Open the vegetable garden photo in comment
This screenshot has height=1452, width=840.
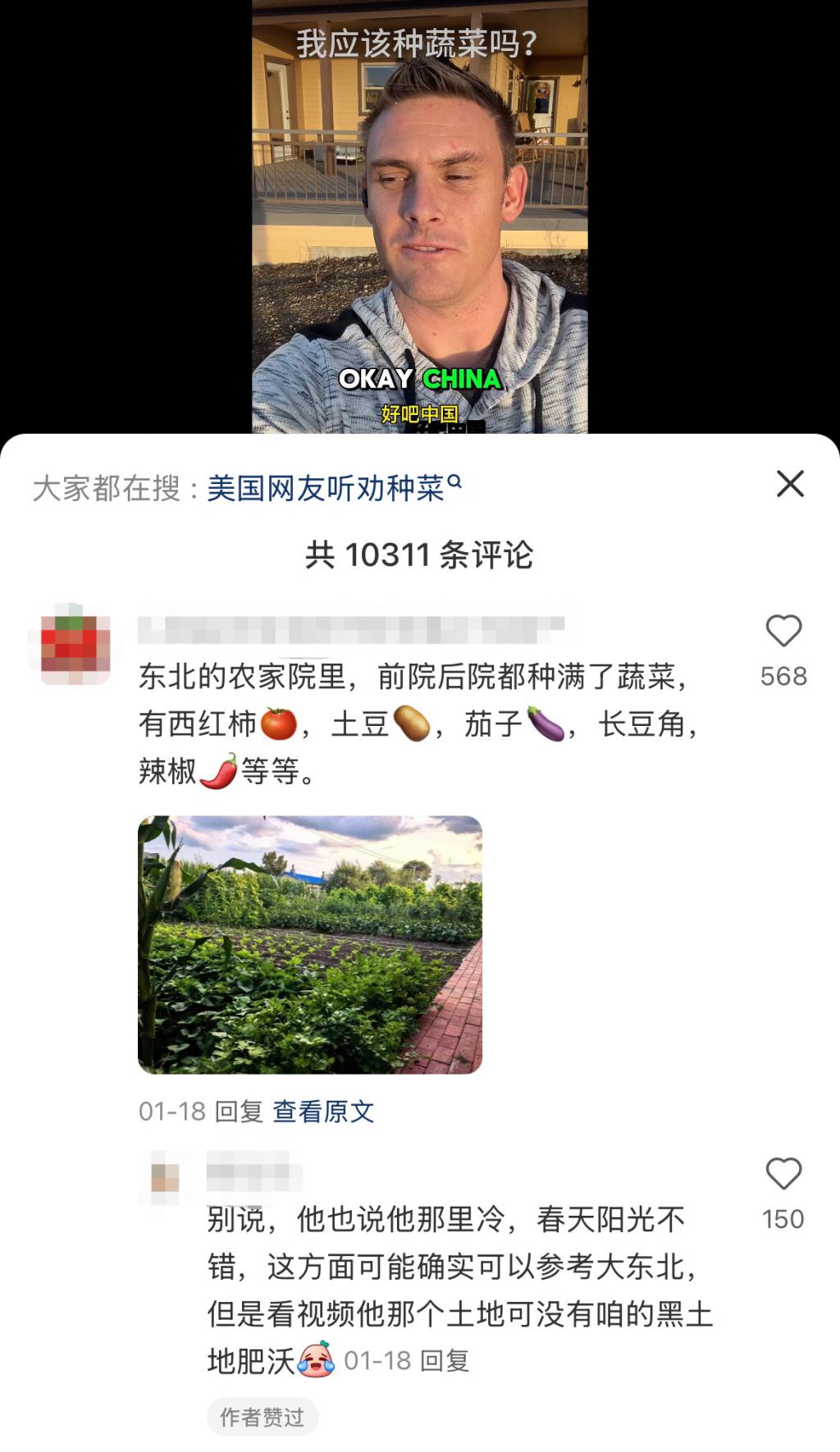click(309, 944)
